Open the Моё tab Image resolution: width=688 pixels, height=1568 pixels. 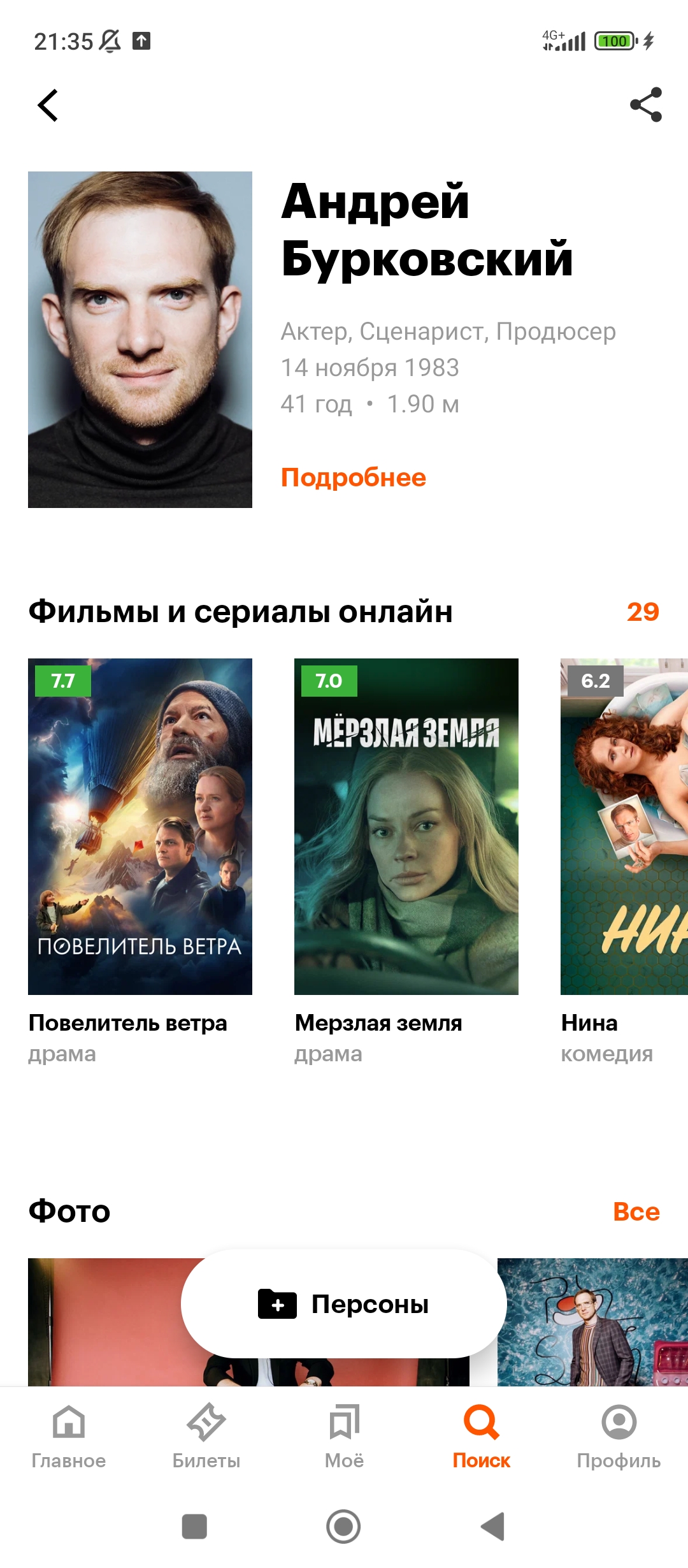click(344, 1438)
